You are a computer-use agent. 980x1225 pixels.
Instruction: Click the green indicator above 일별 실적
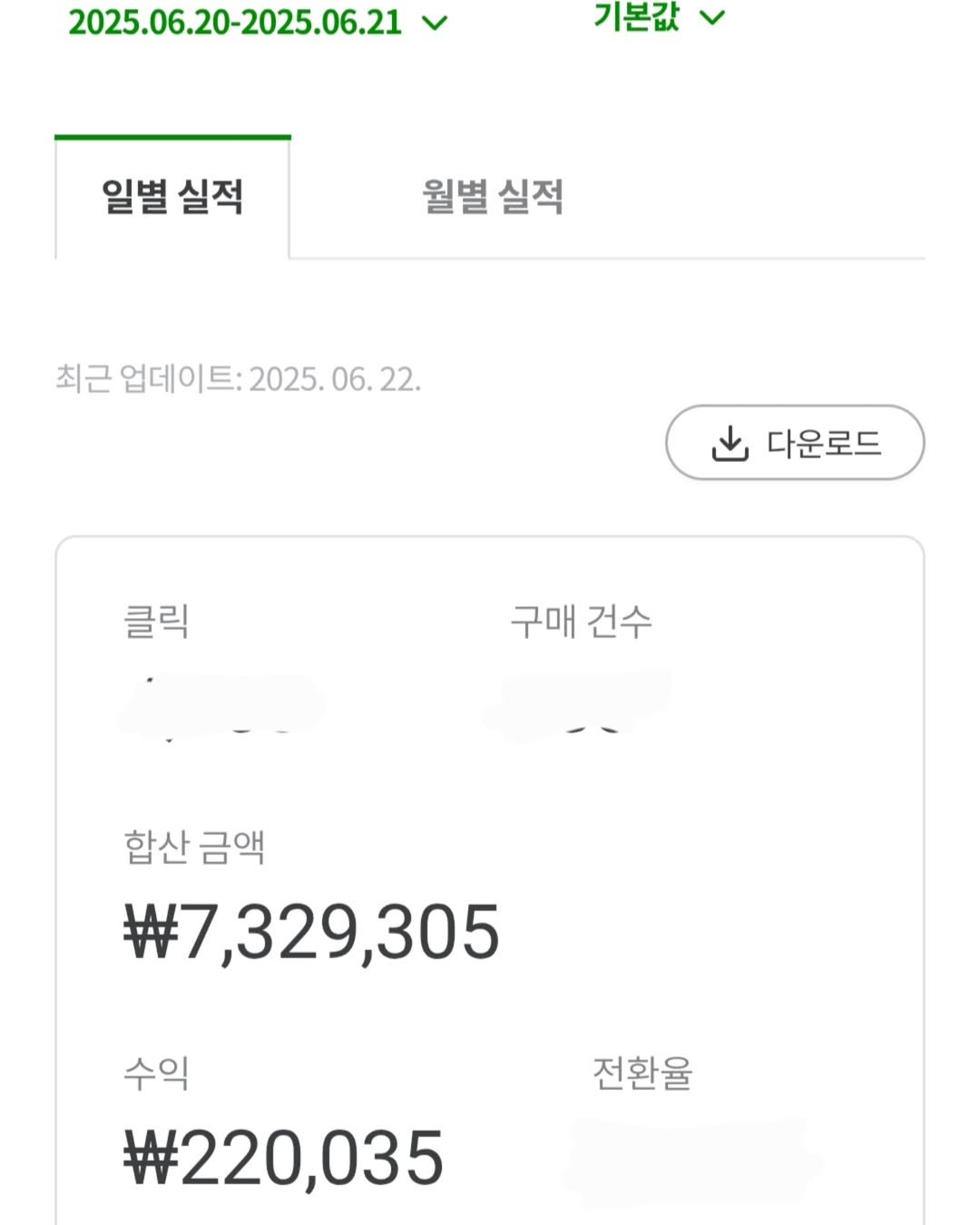[x=172, y=134]
